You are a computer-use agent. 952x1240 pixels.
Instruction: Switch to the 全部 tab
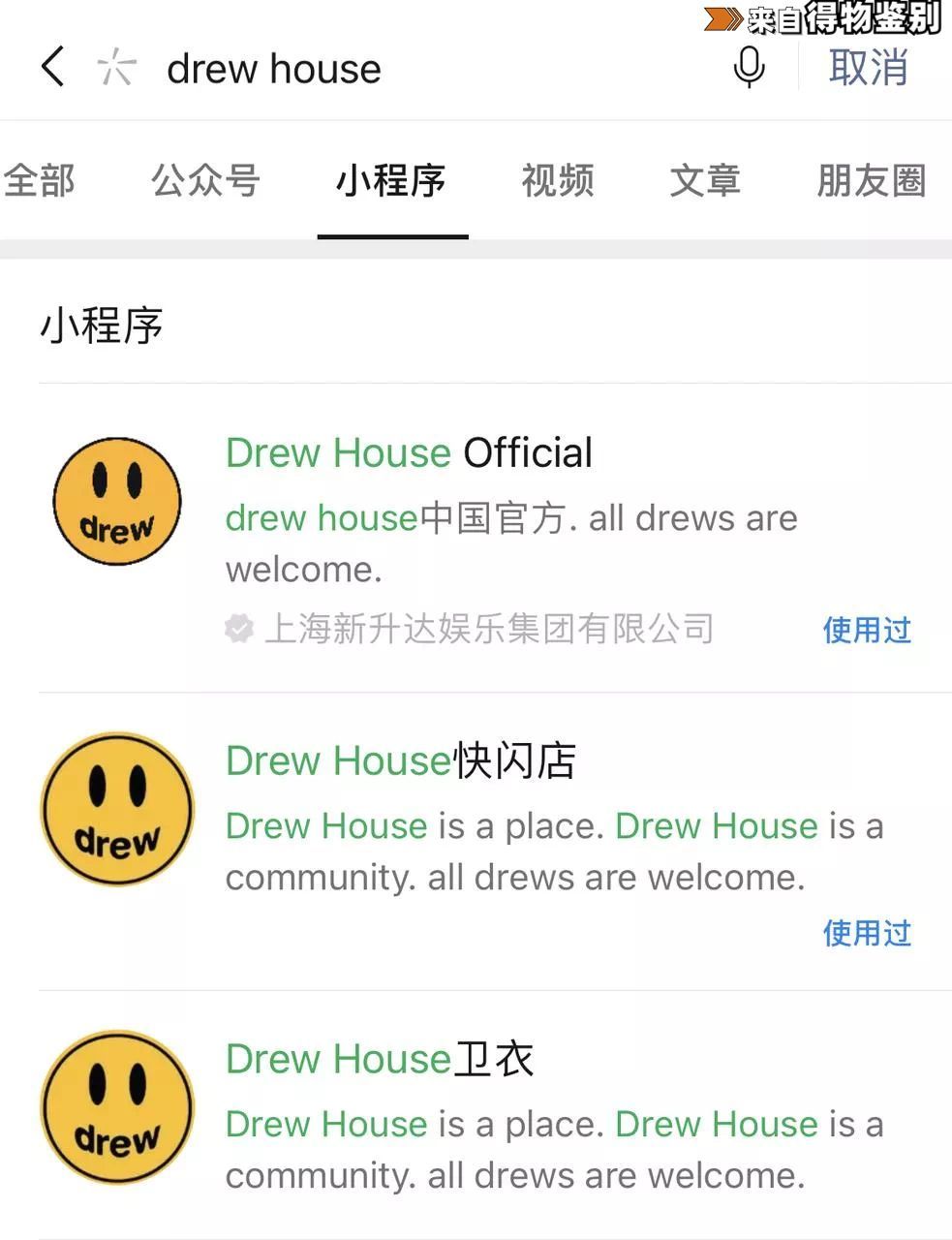coord(41,182)
